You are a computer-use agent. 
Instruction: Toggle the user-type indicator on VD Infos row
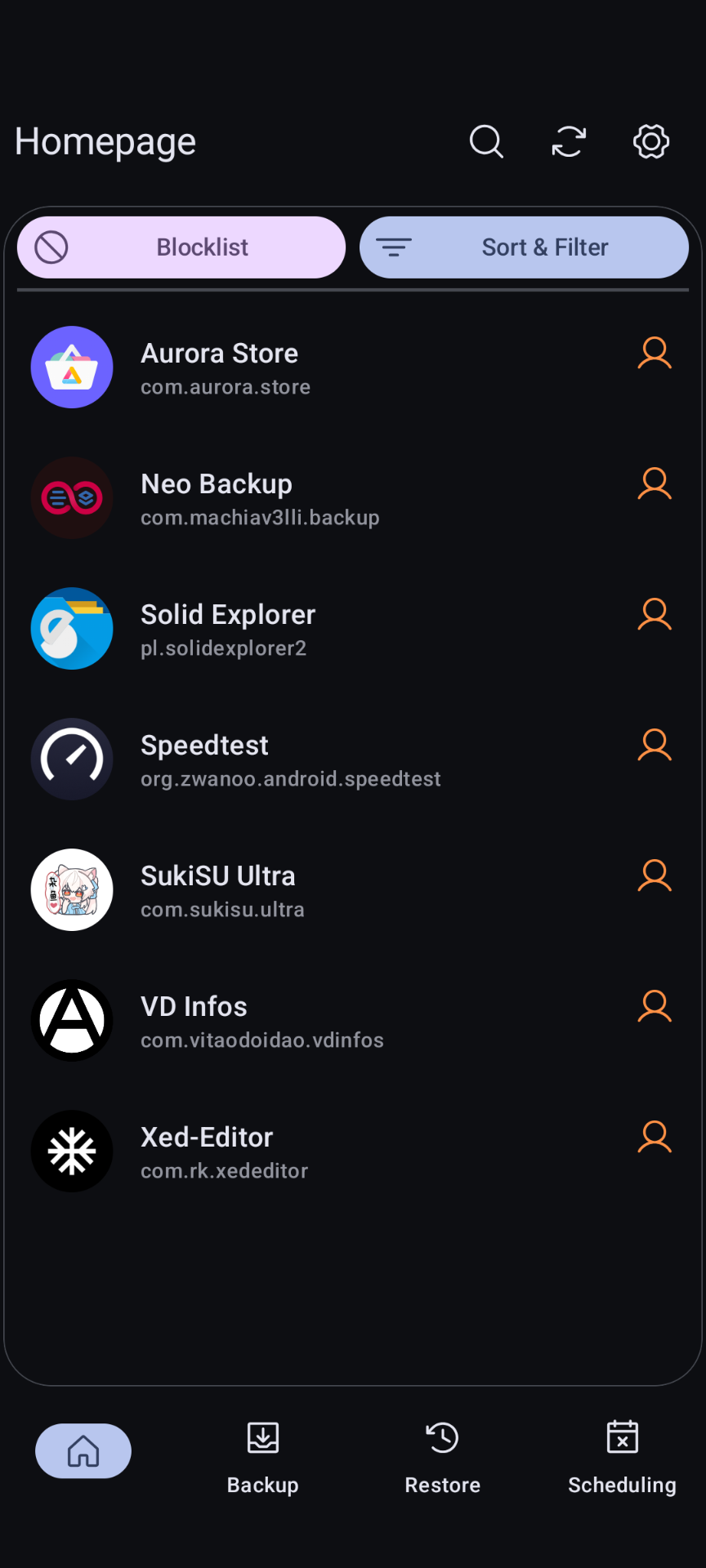pos(654,1006)
